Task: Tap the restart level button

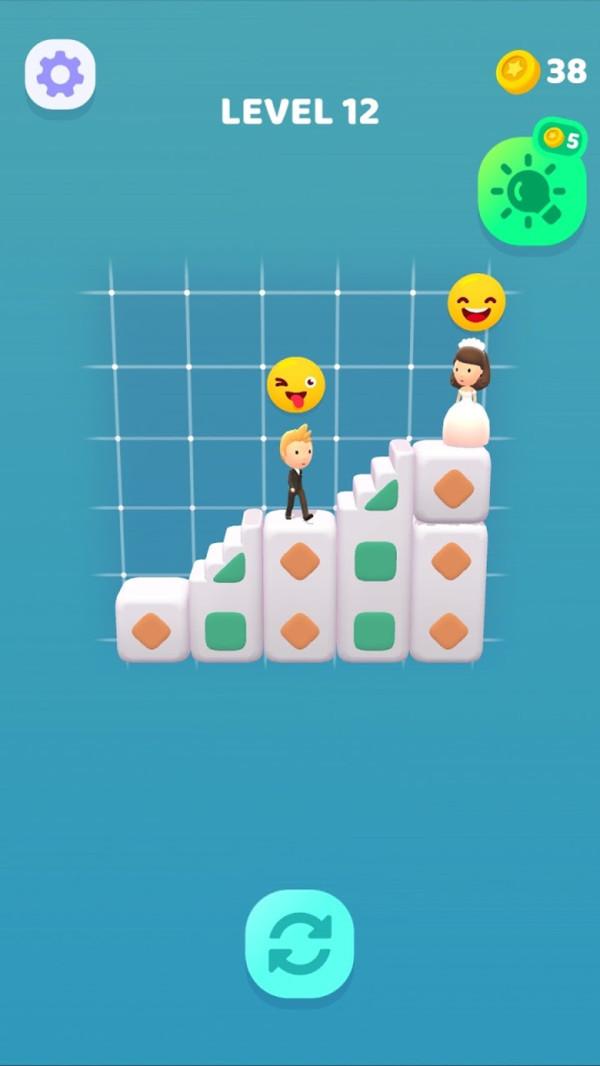Action: click(299, 943)
